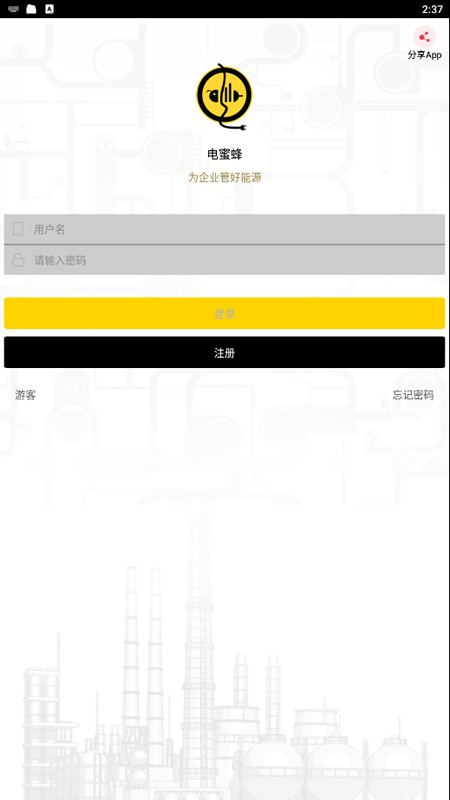The image size is (450, 800).
Task: Tap the yellow 登录 login button
Action: pyautogui.click(x=224, y=313)
